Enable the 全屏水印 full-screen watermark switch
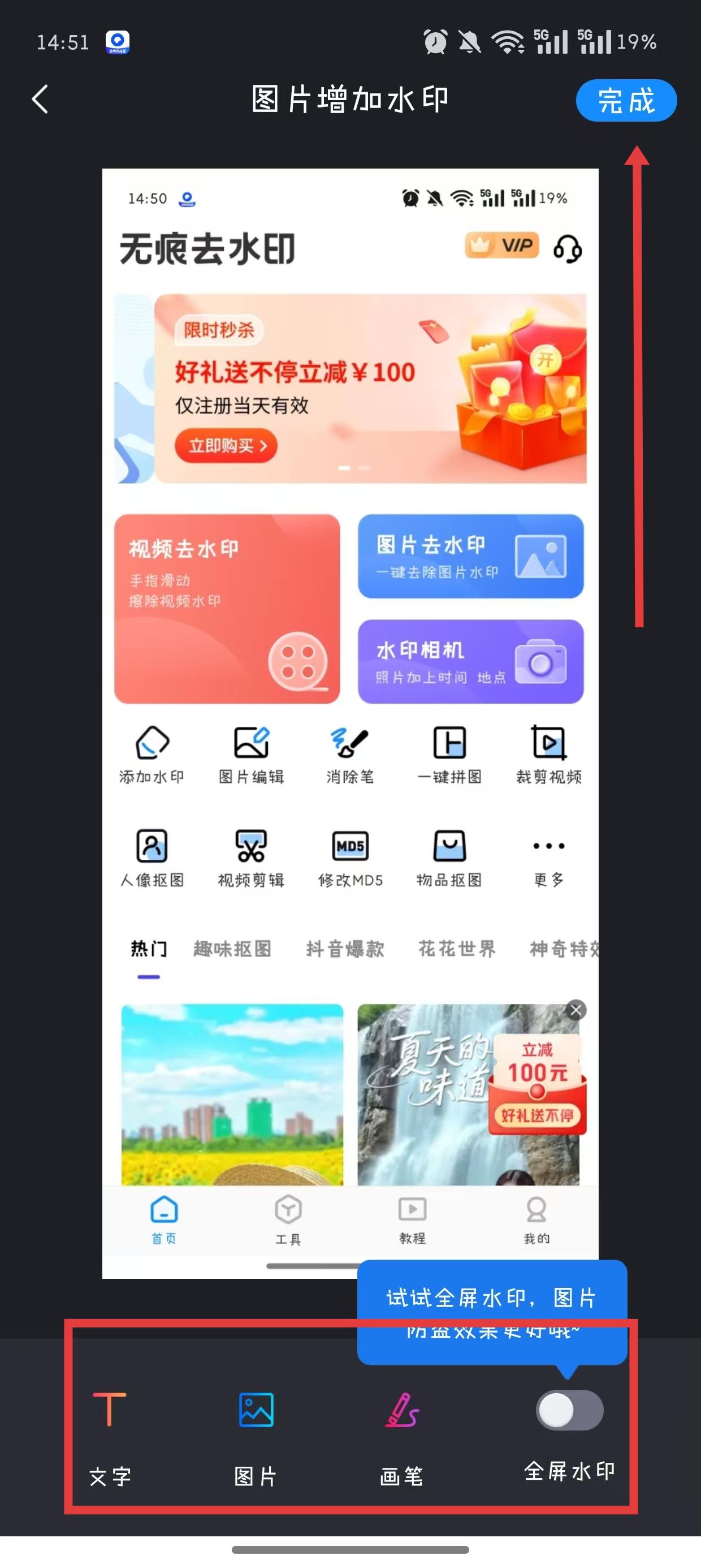701x1568 pixels. [570, 1410]
